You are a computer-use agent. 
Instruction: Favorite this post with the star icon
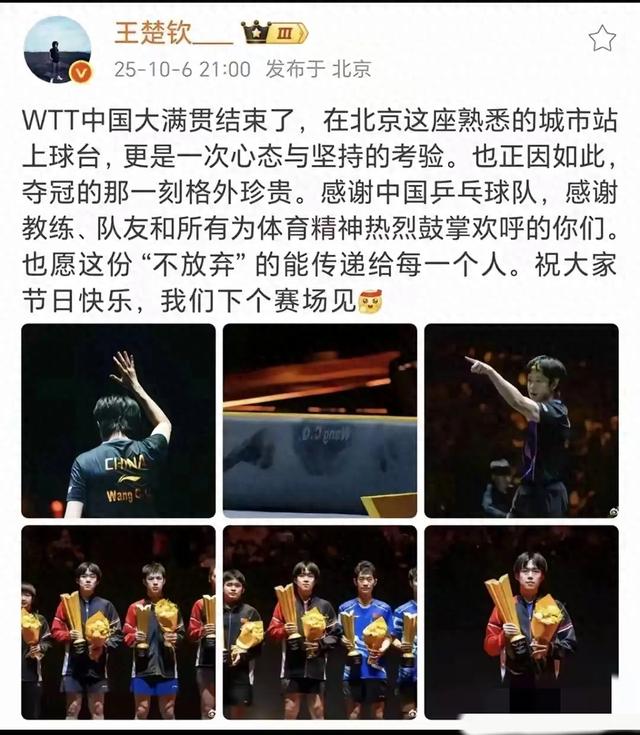click(x=601, y=39)
